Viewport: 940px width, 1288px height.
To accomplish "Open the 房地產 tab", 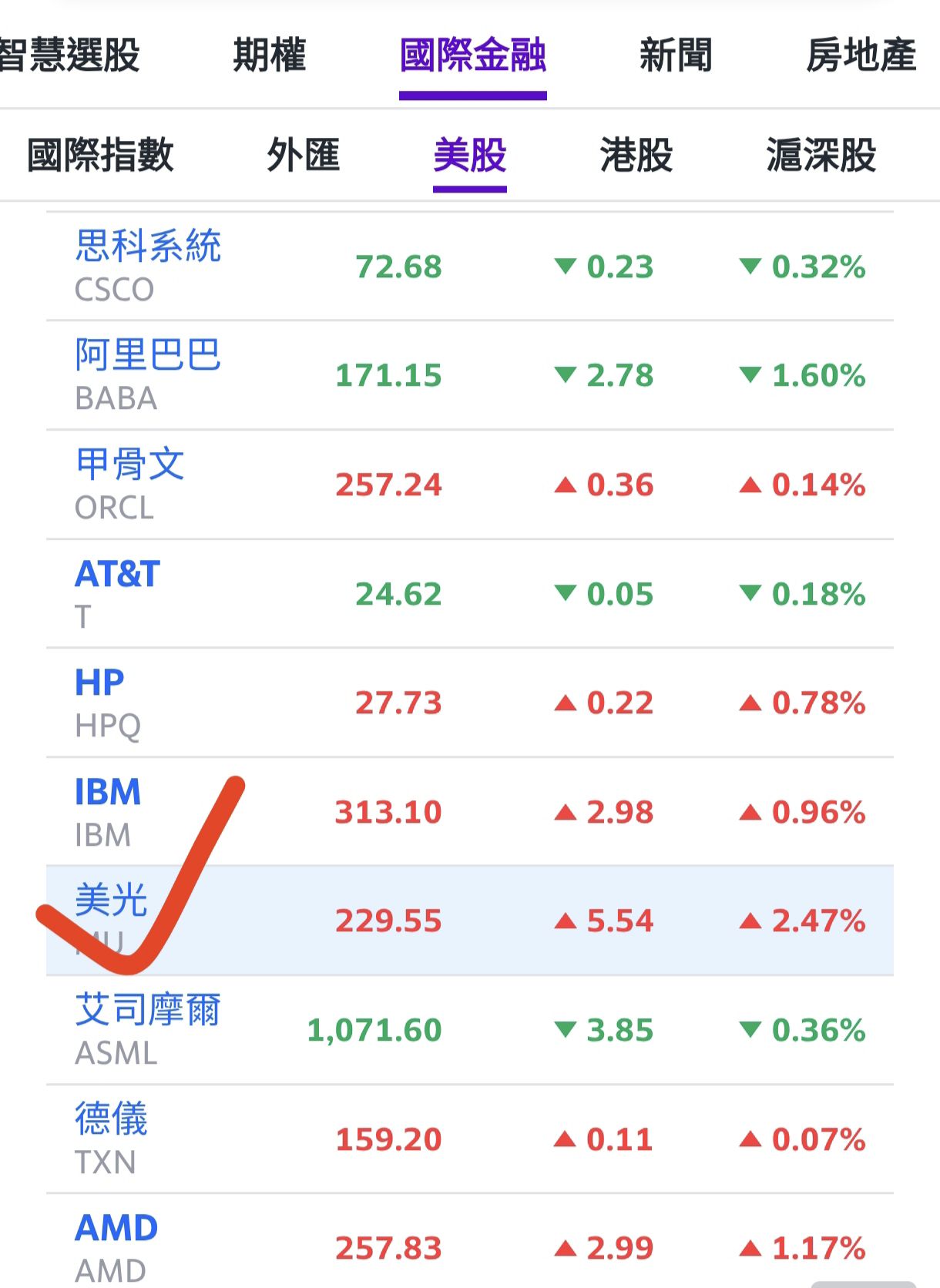I will [861, 55].
